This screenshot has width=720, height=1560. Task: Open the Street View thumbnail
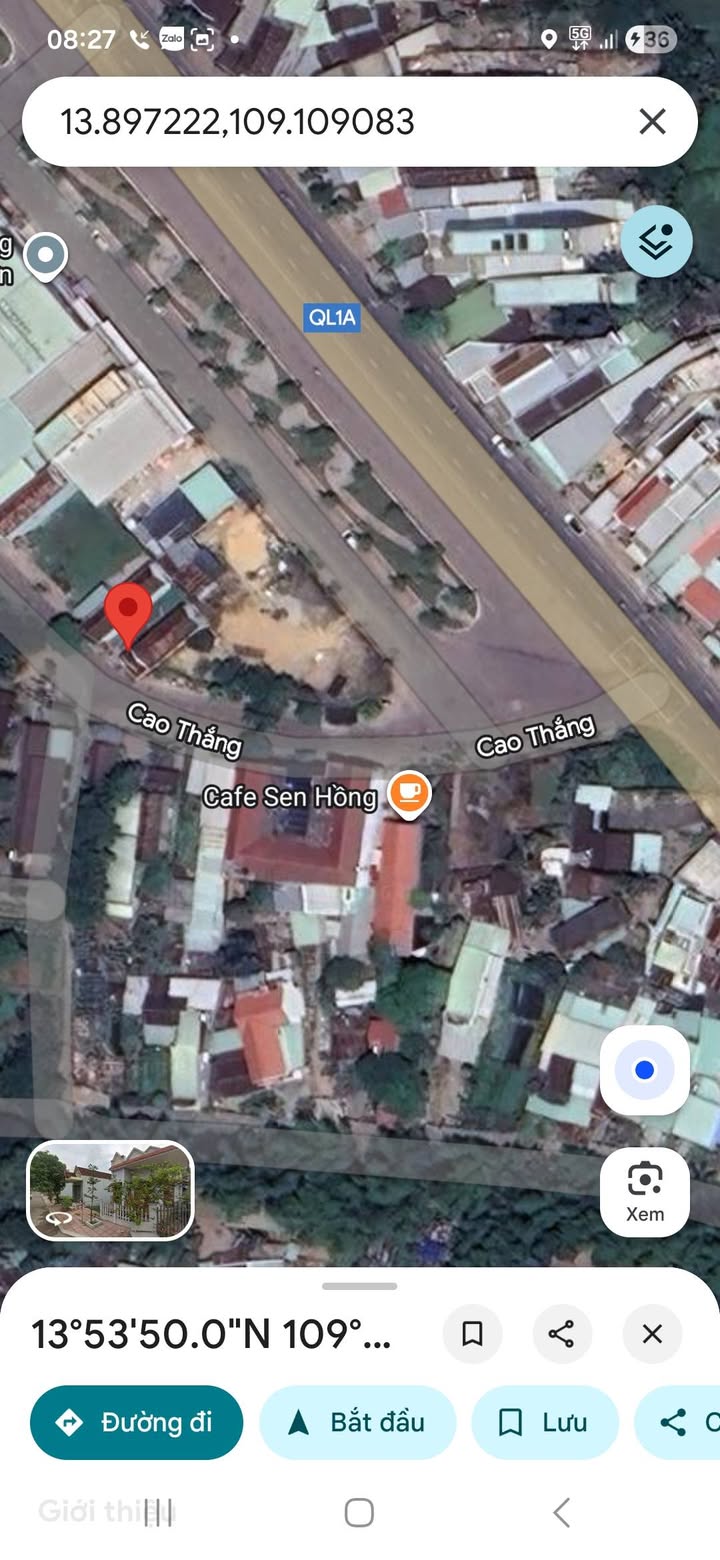(x=110, y=1190)
